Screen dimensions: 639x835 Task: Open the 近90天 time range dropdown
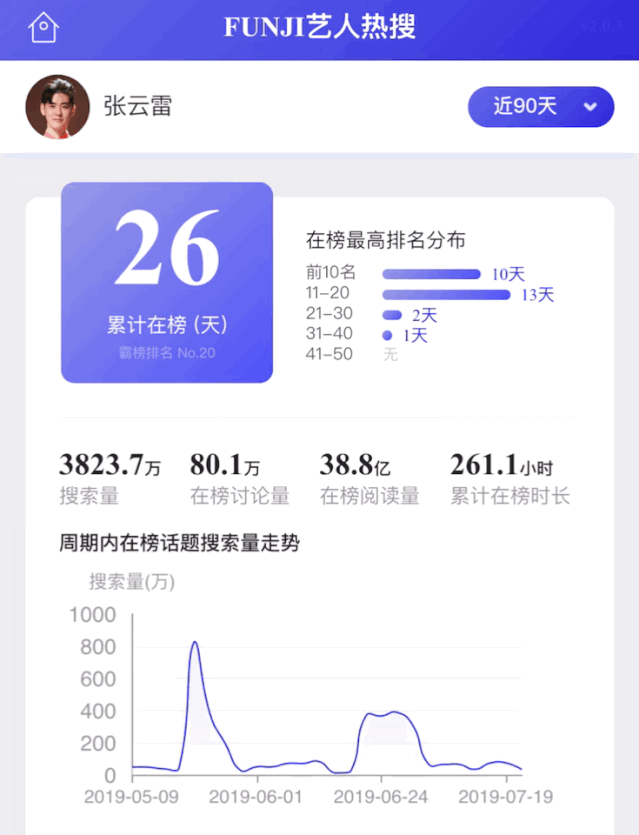(541, 107)
